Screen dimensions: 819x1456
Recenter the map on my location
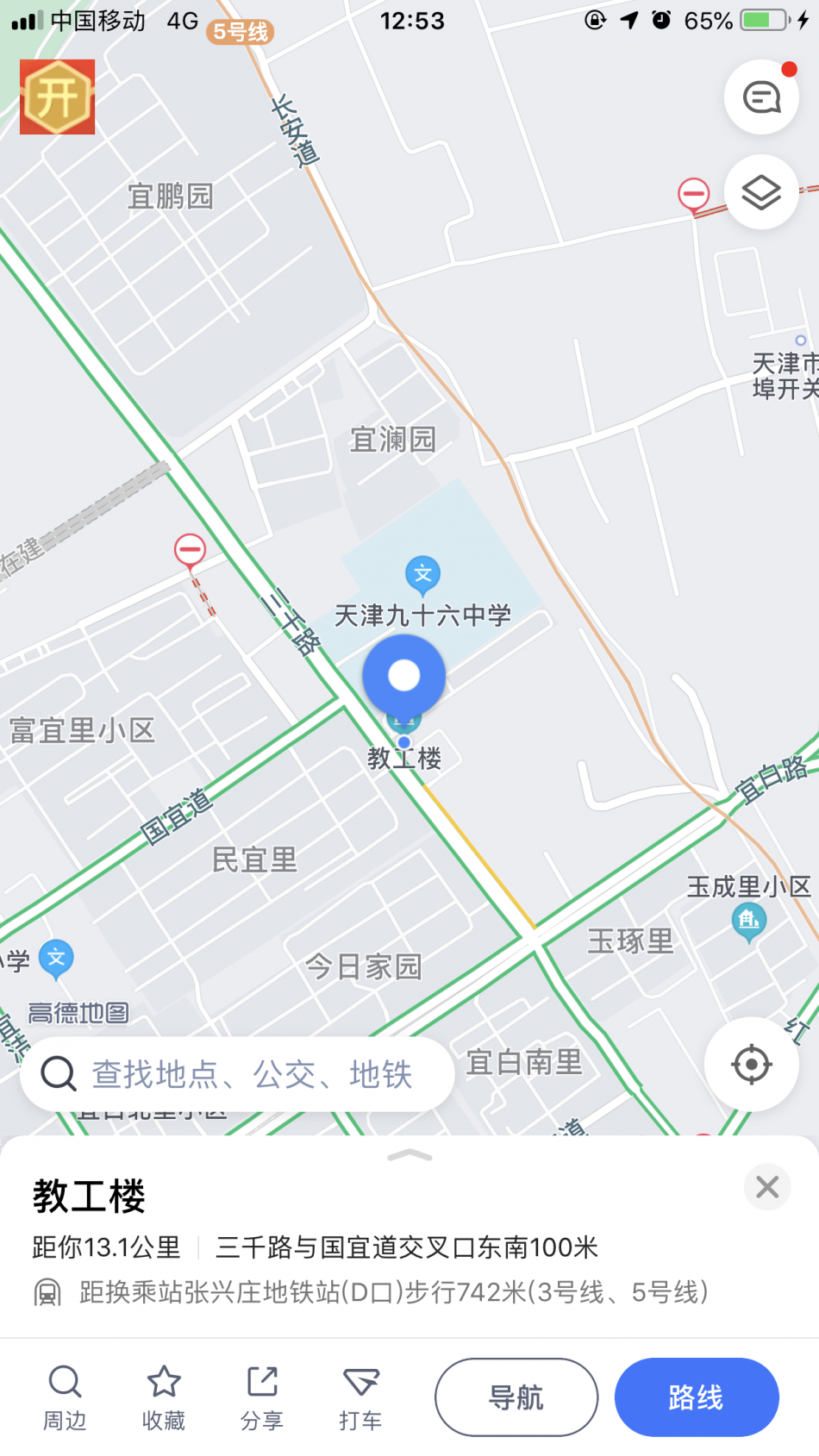pyautogui.click(x=751, y=1064)
